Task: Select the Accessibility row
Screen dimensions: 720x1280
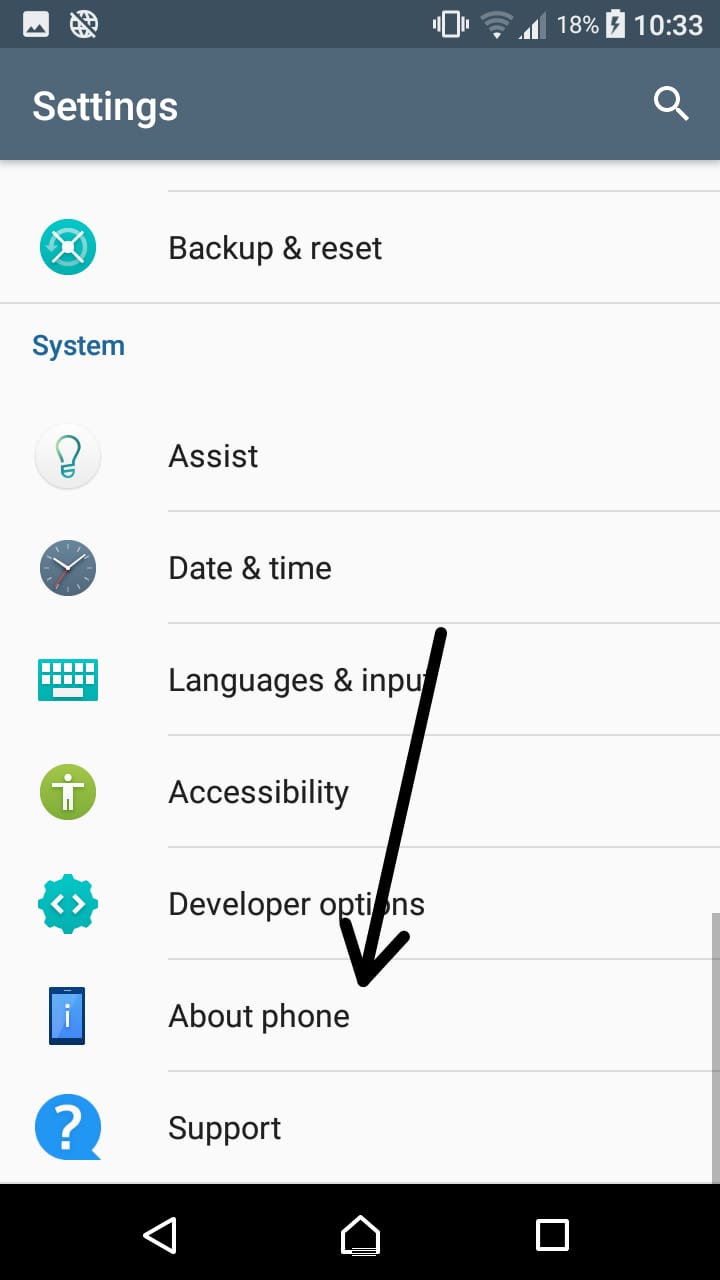Action: click(x=258, y=792)
